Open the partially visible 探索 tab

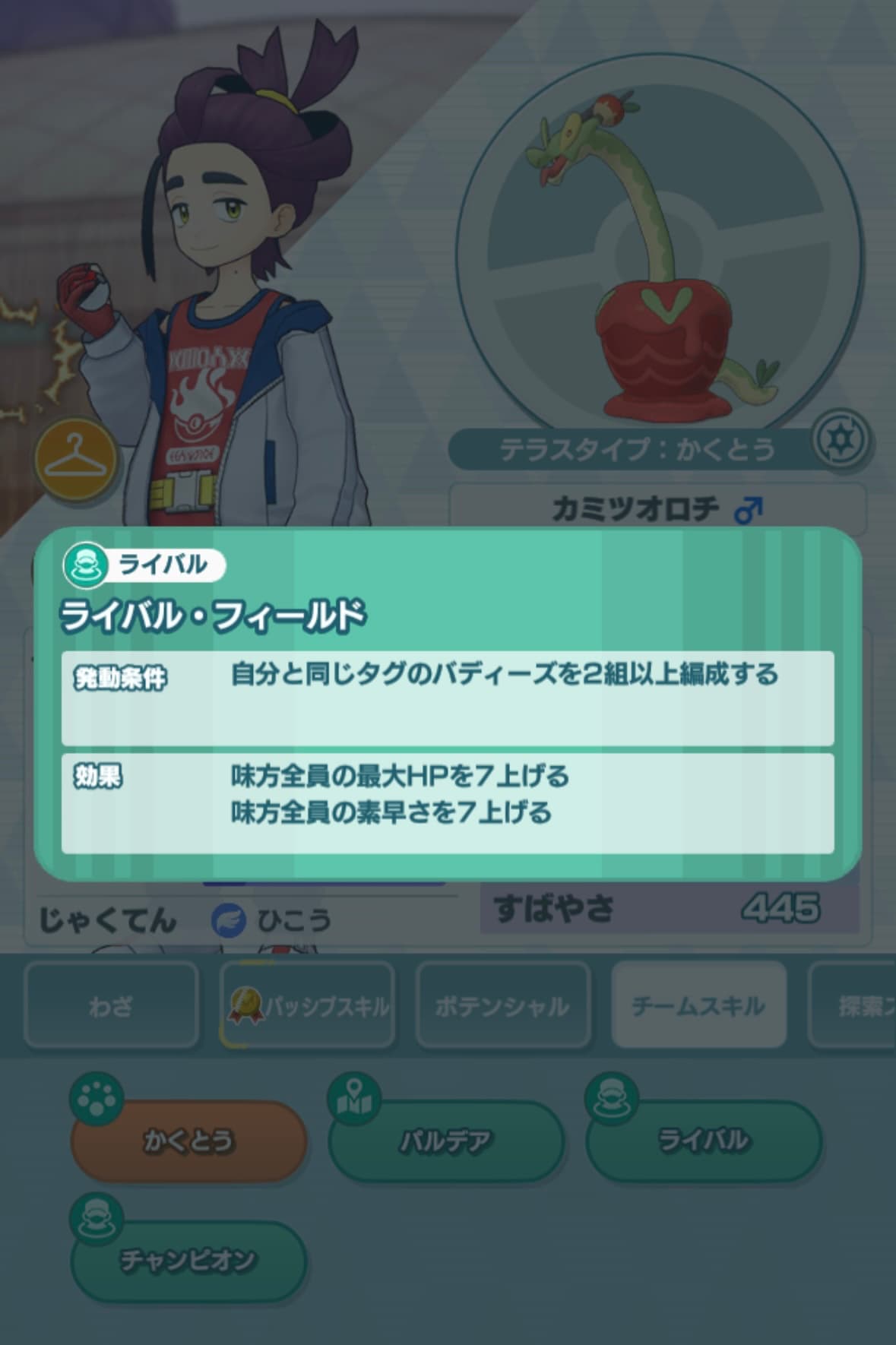[x=855, y=1006]
